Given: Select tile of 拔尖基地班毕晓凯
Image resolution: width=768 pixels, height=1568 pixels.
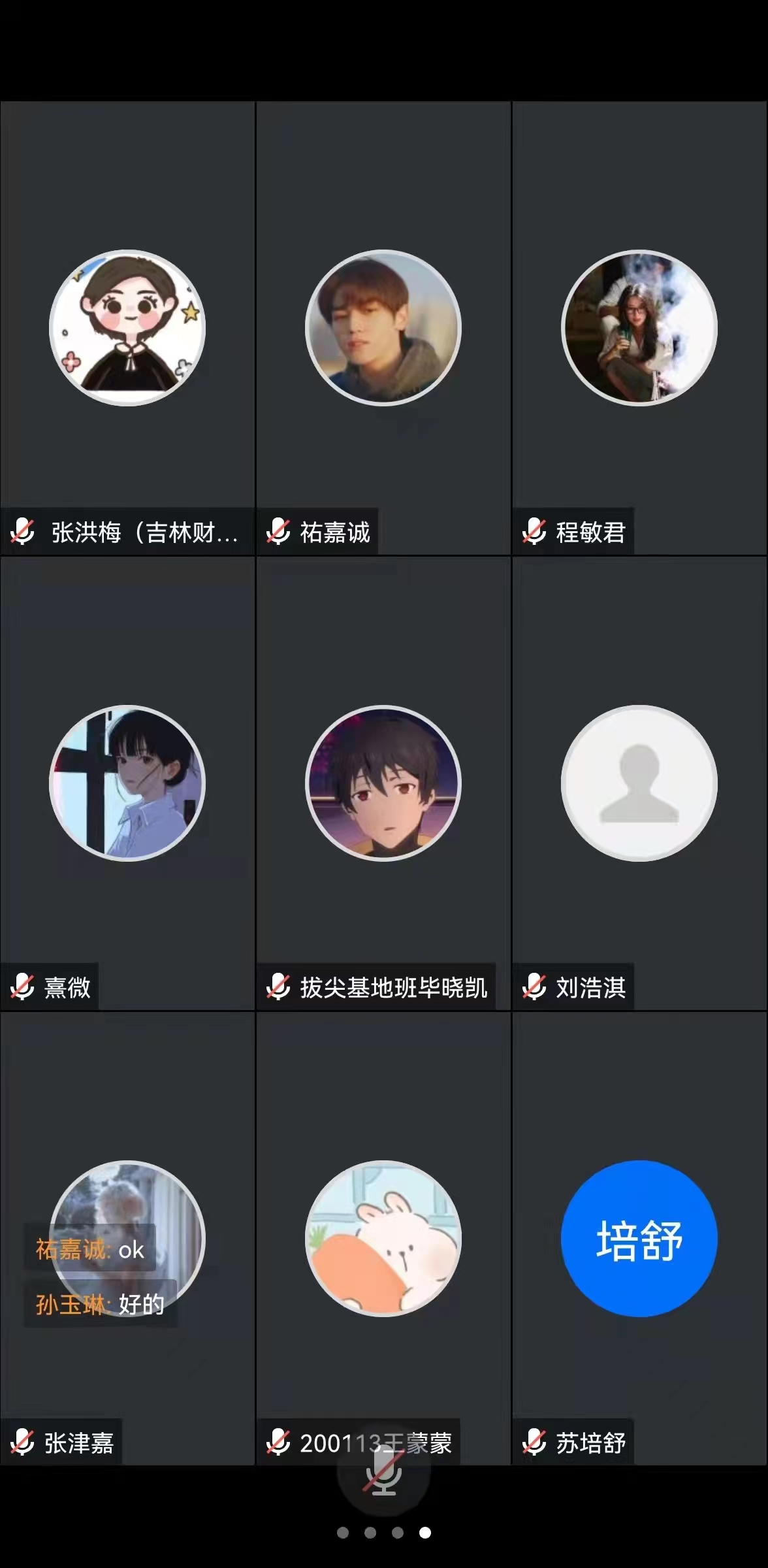Looking at the screenshot, I should [x=383, y=783].
